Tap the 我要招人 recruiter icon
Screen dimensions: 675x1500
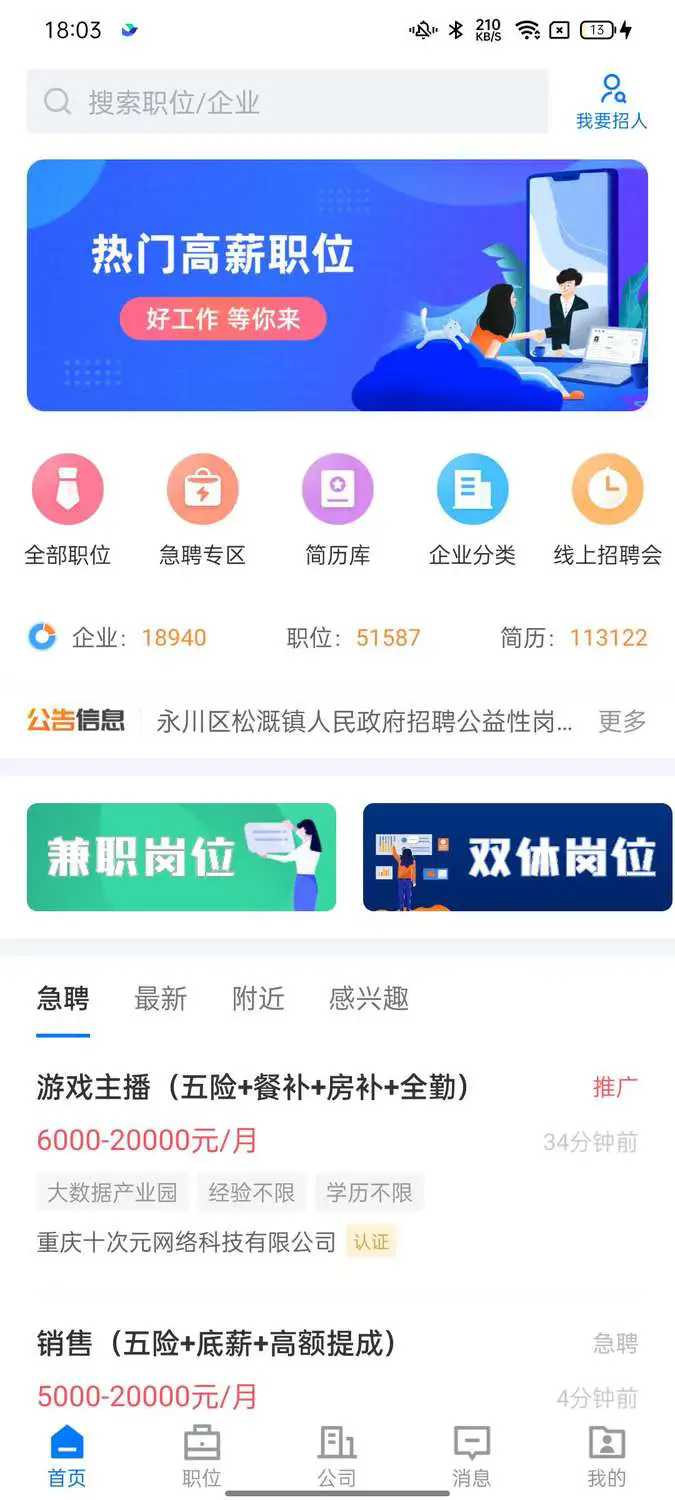click(611, 101)
